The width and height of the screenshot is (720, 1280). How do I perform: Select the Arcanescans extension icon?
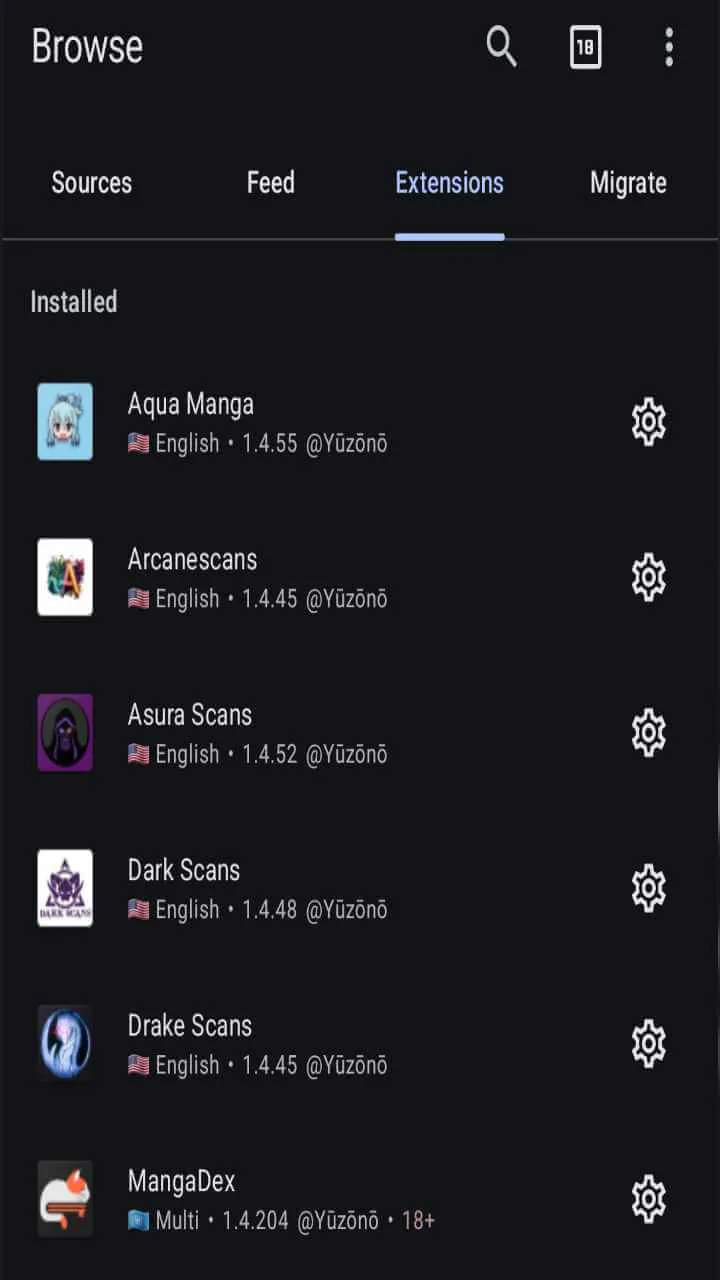click(65, 577)
